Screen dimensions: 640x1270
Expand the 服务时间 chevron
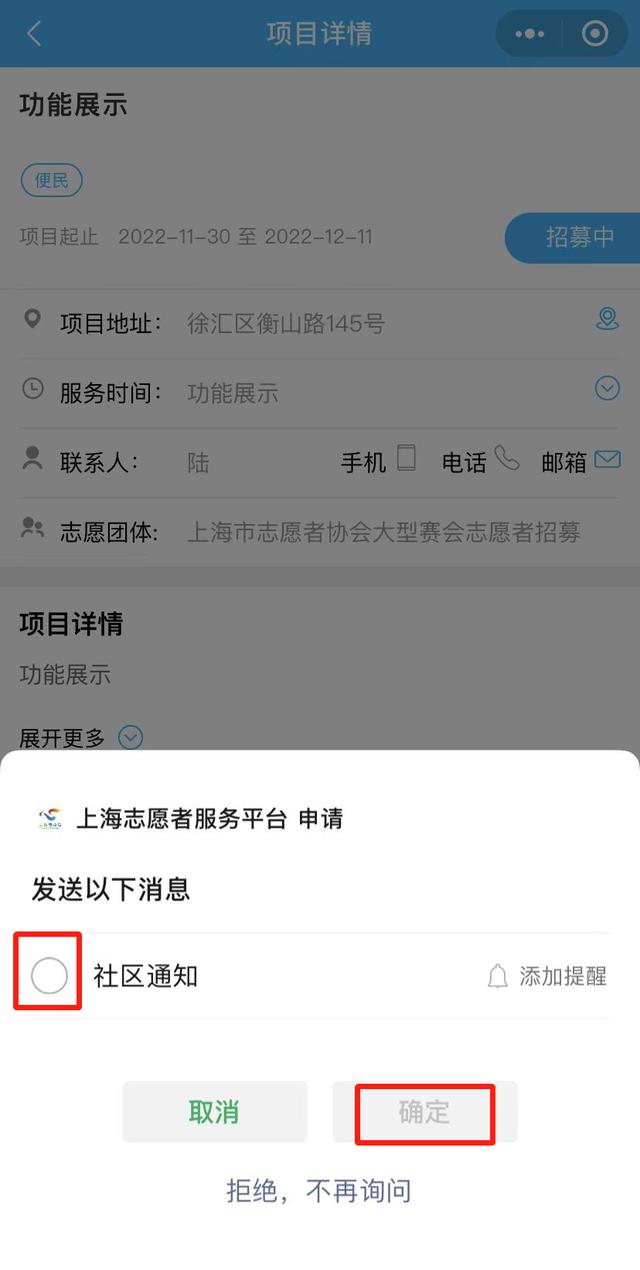pos(607,389)
